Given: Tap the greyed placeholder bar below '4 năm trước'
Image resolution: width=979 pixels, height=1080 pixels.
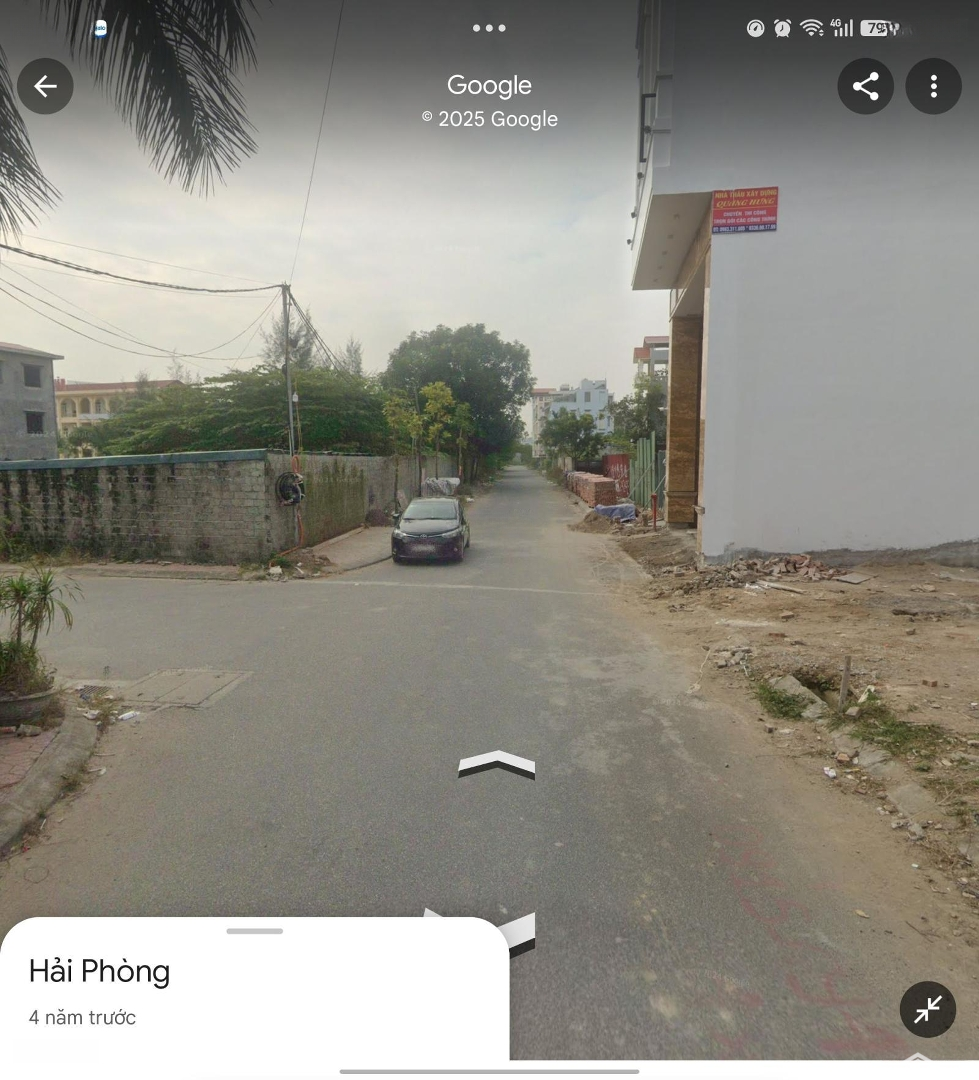Looking at the screenshot, I should click(56, 1051).
